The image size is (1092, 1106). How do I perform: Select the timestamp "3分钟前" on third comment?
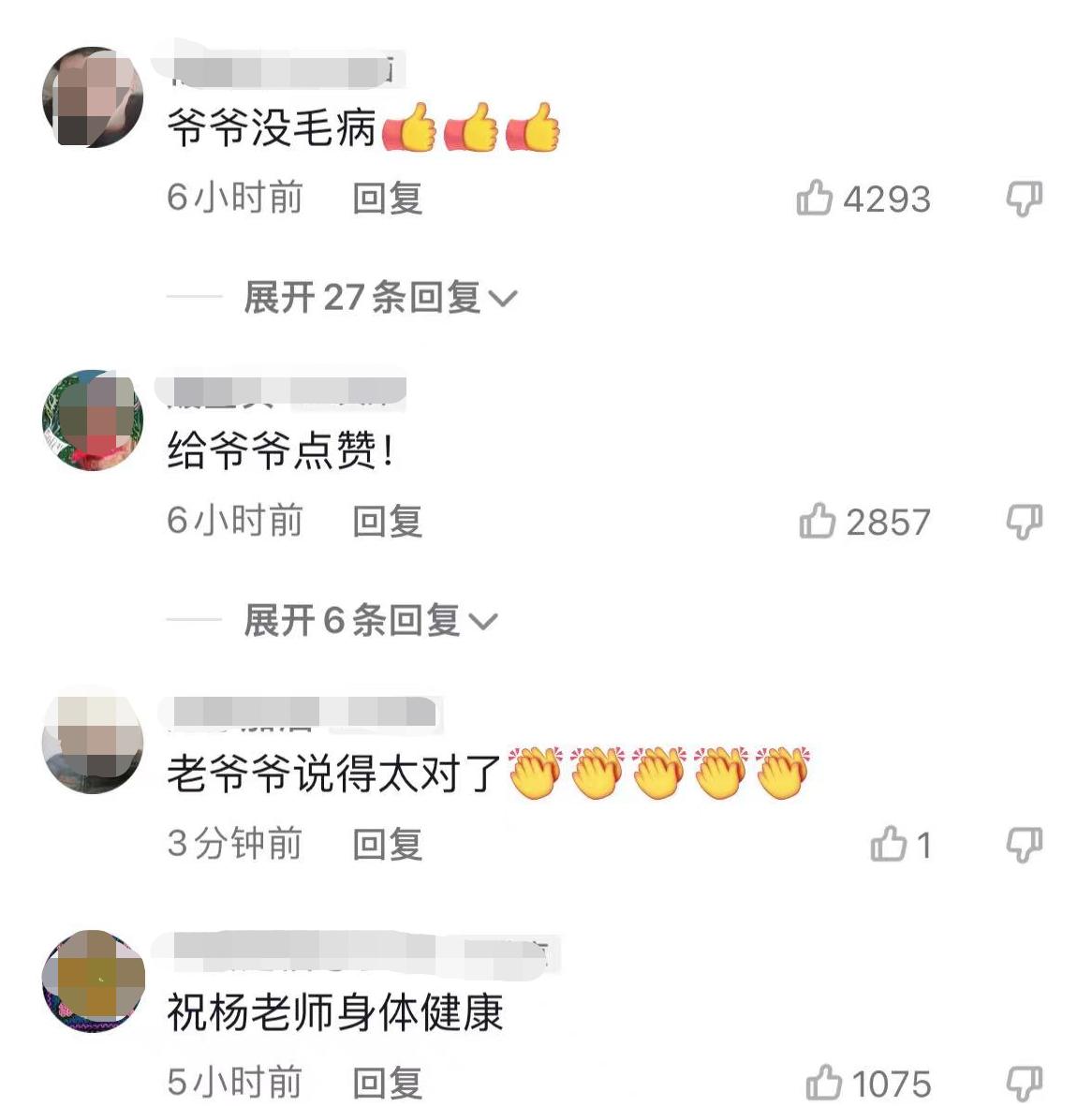click(x=234, y=845)
